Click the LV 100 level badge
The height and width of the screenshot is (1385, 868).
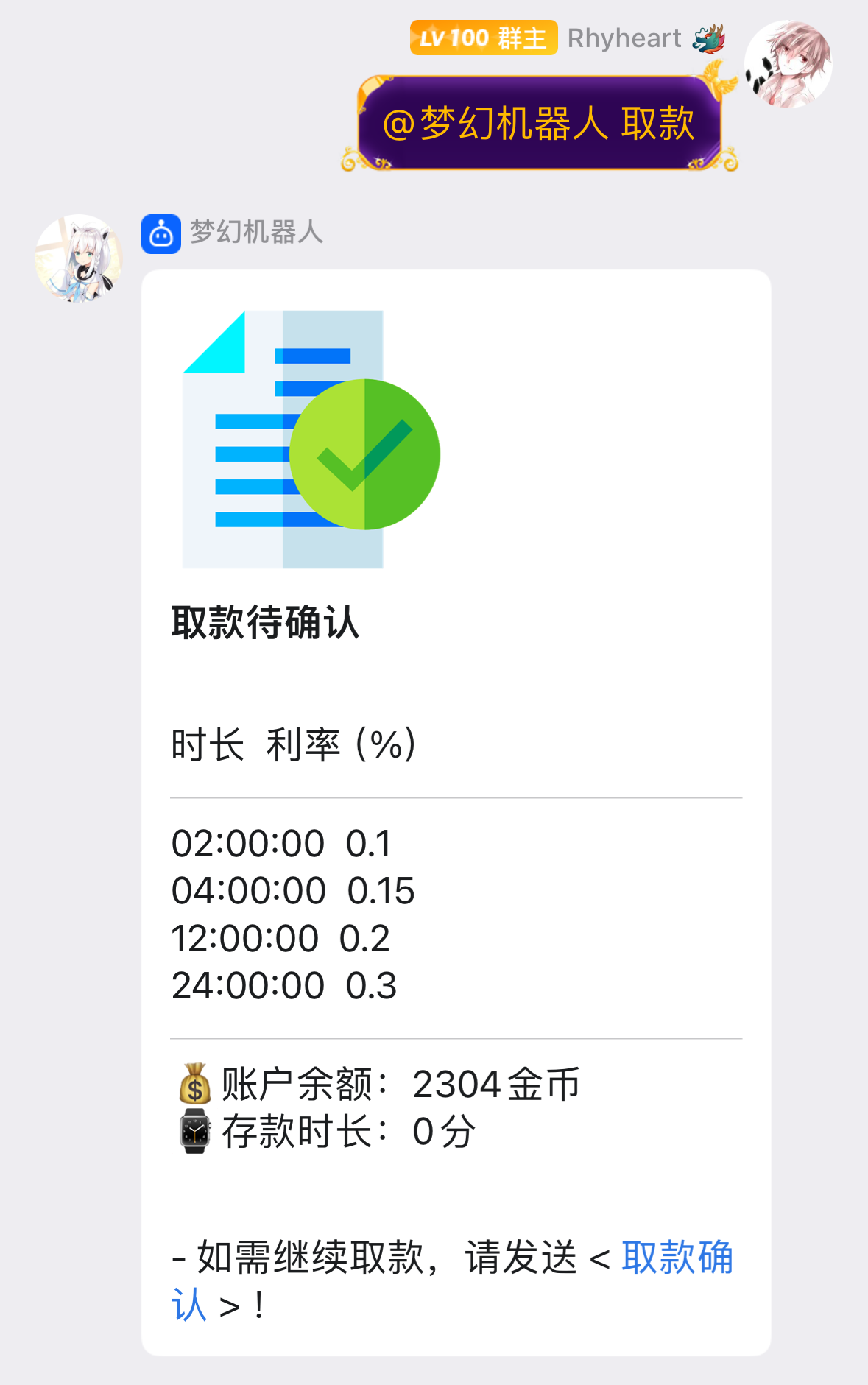point(482,38)
